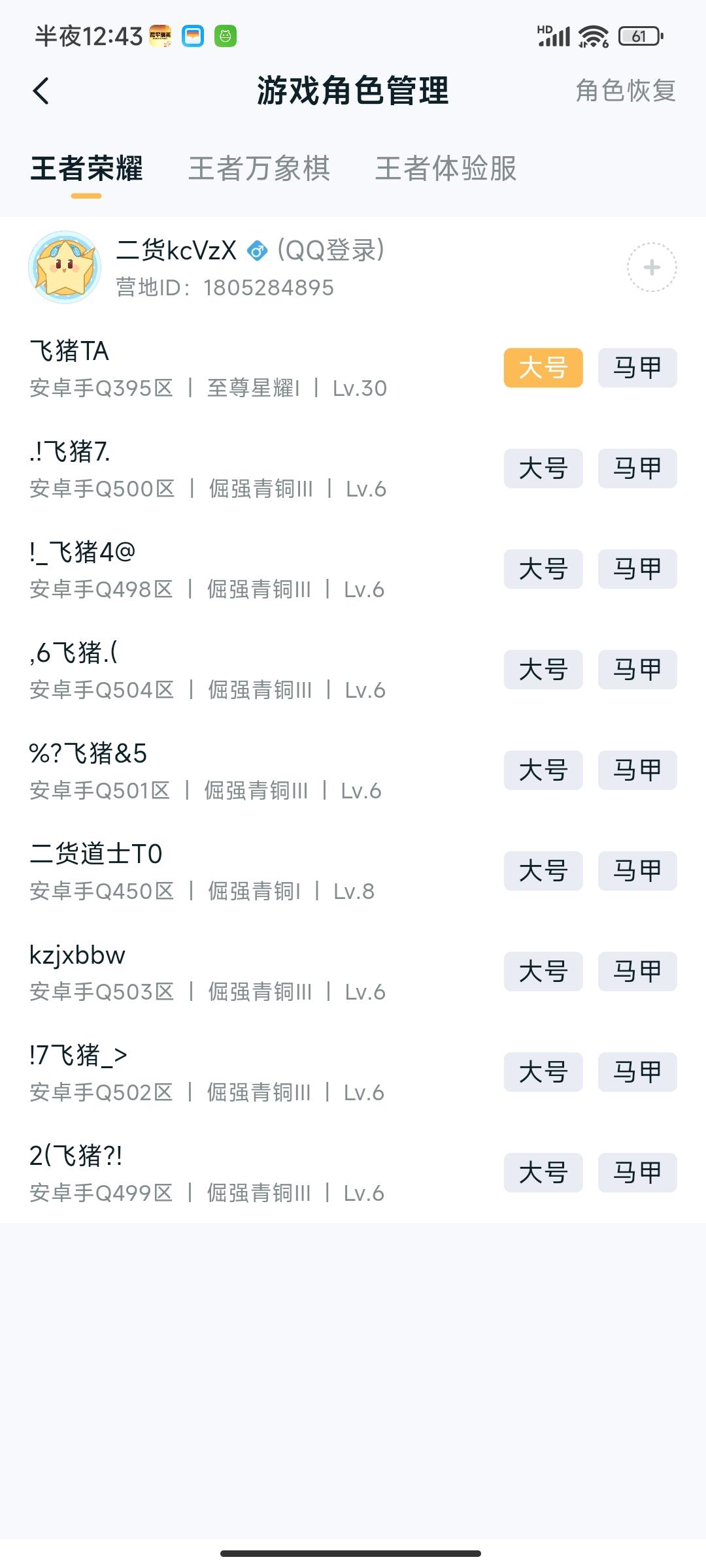Click the plus icon to add an account
Viewport: 706px width, 1568px height.
(652, 268)
